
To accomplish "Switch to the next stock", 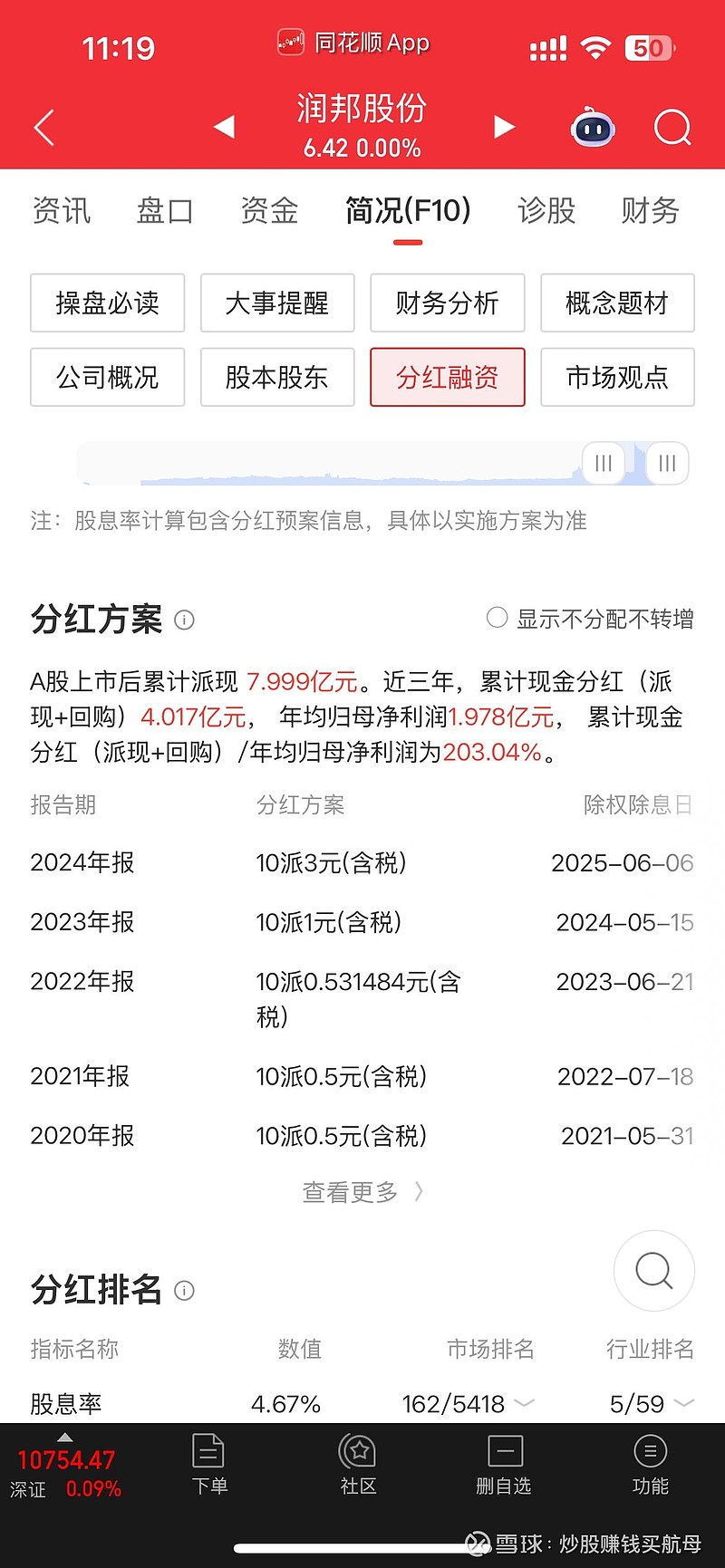I will tap(504, 127).
